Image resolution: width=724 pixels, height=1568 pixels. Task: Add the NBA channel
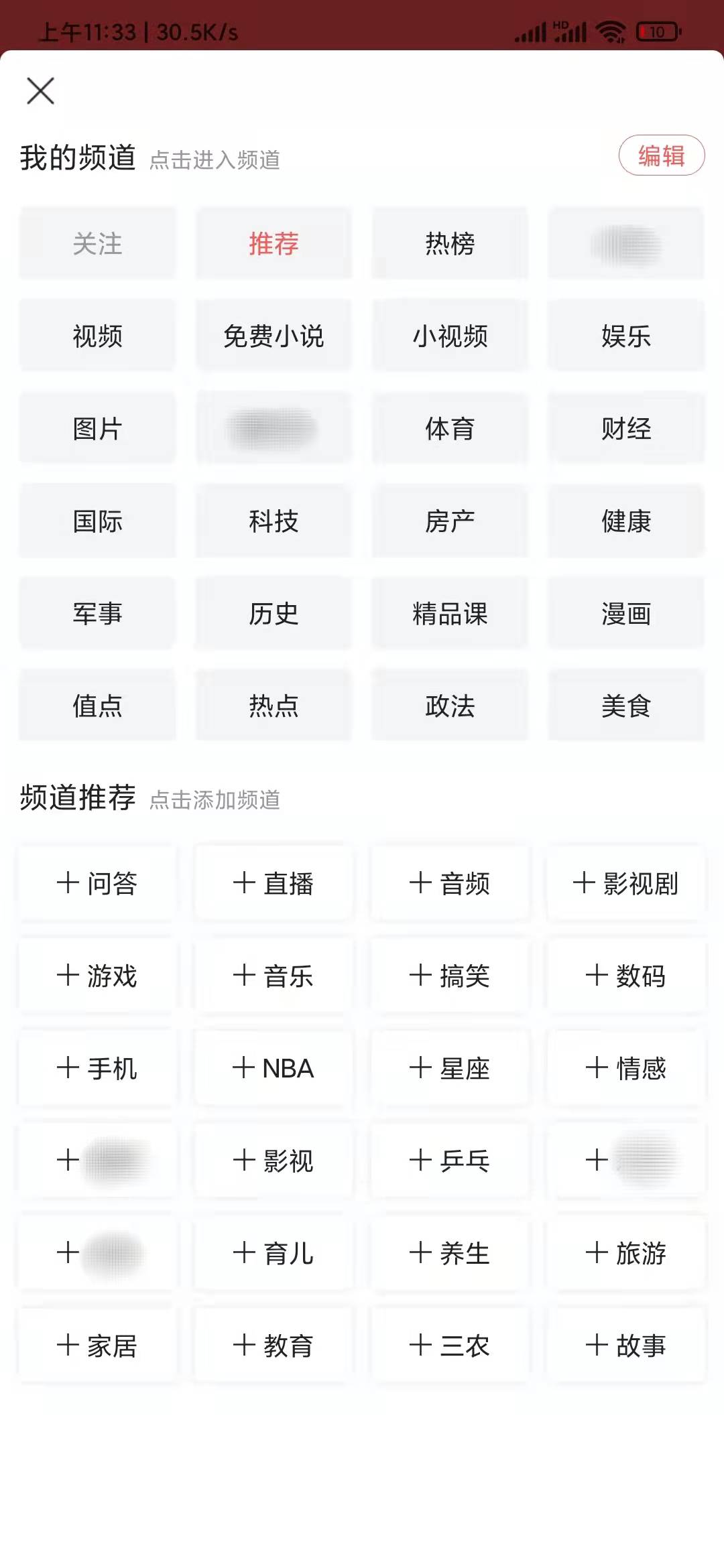click(x=274, y=1069)
